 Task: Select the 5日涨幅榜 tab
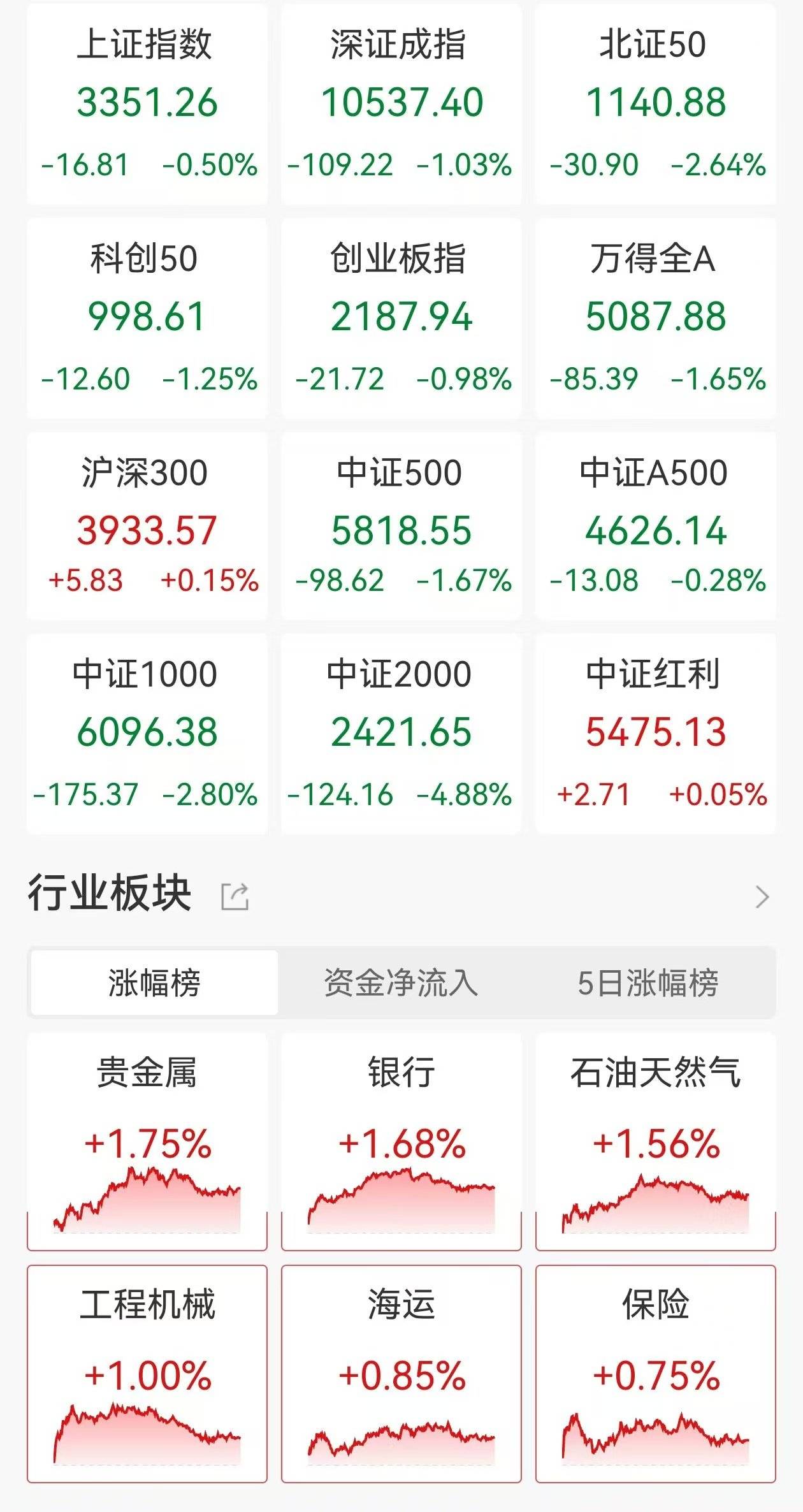click(648, 982)
